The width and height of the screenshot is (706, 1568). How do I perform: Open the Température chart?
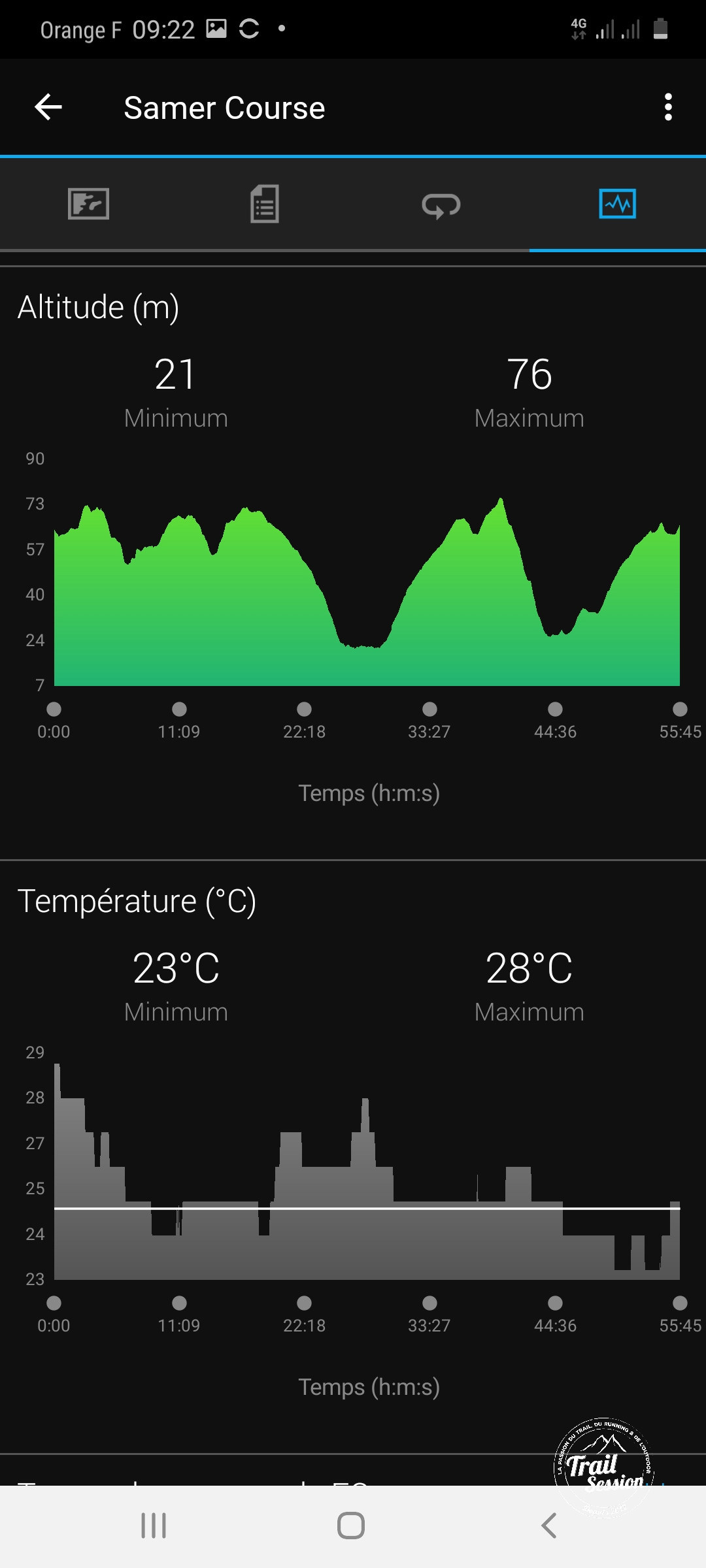(366, 1176)
